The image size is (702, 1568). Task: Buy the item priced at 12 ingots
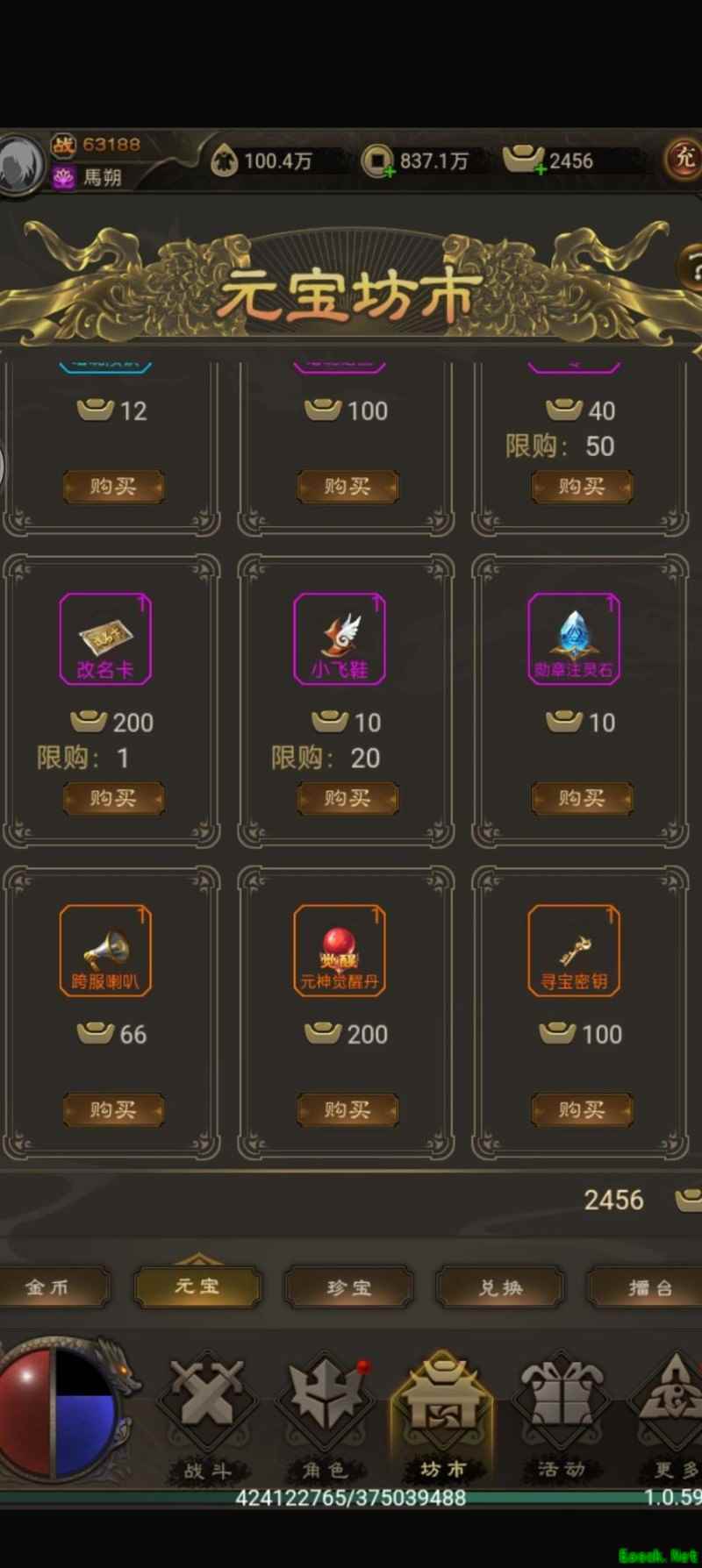point(113,486)
